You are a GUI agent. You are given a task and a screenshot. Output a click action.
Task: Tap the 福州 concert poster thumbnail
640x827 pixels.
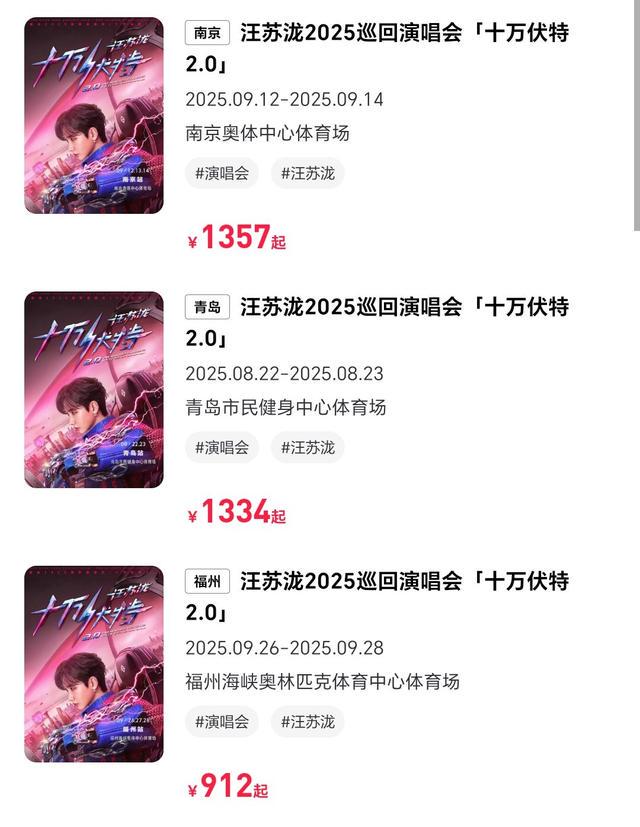tap(94, 664)
